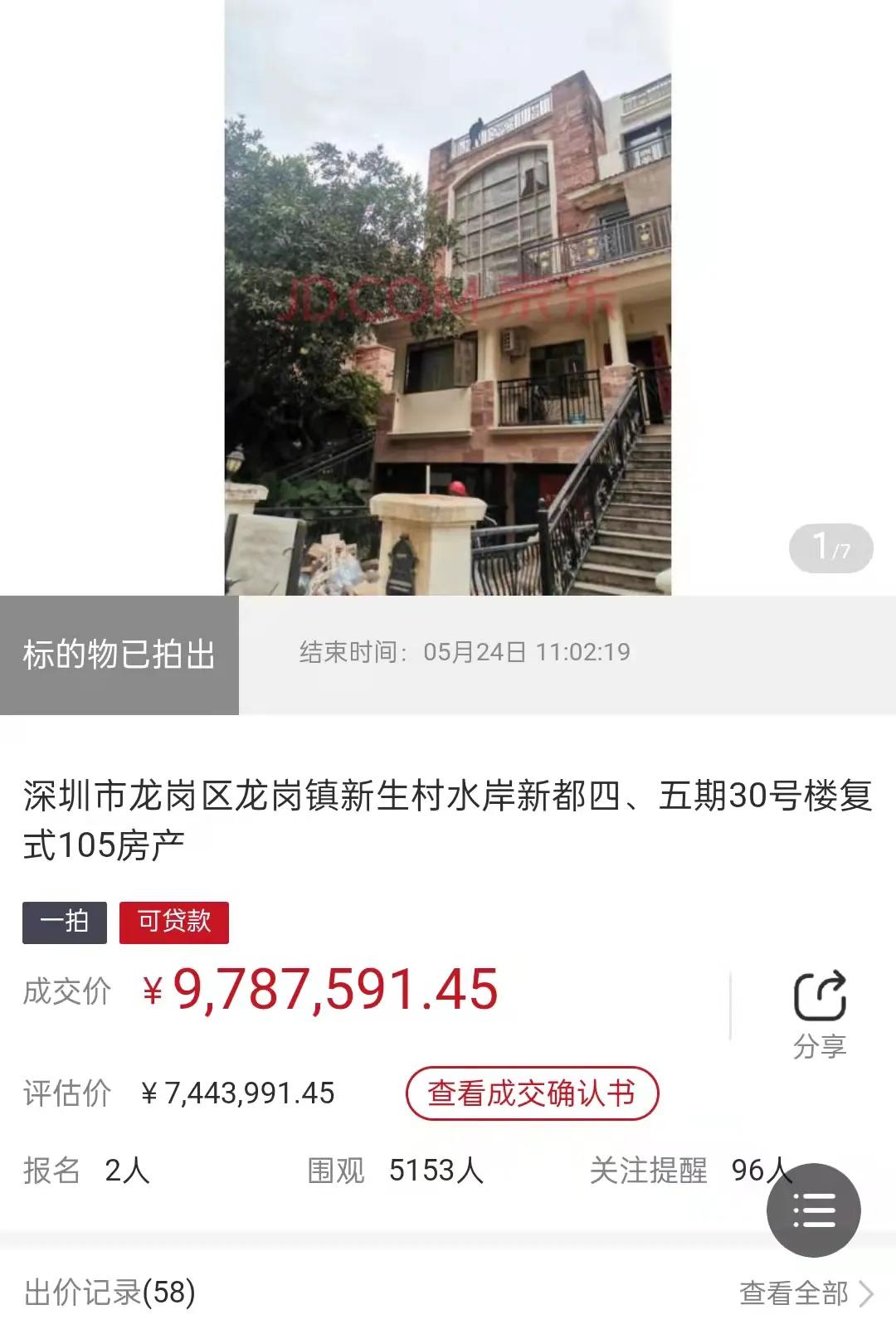Open 查看成交确认书 confirmation button
Image resolution: width=896 pixels, height=1334 pixels.
coord(531,1093)
